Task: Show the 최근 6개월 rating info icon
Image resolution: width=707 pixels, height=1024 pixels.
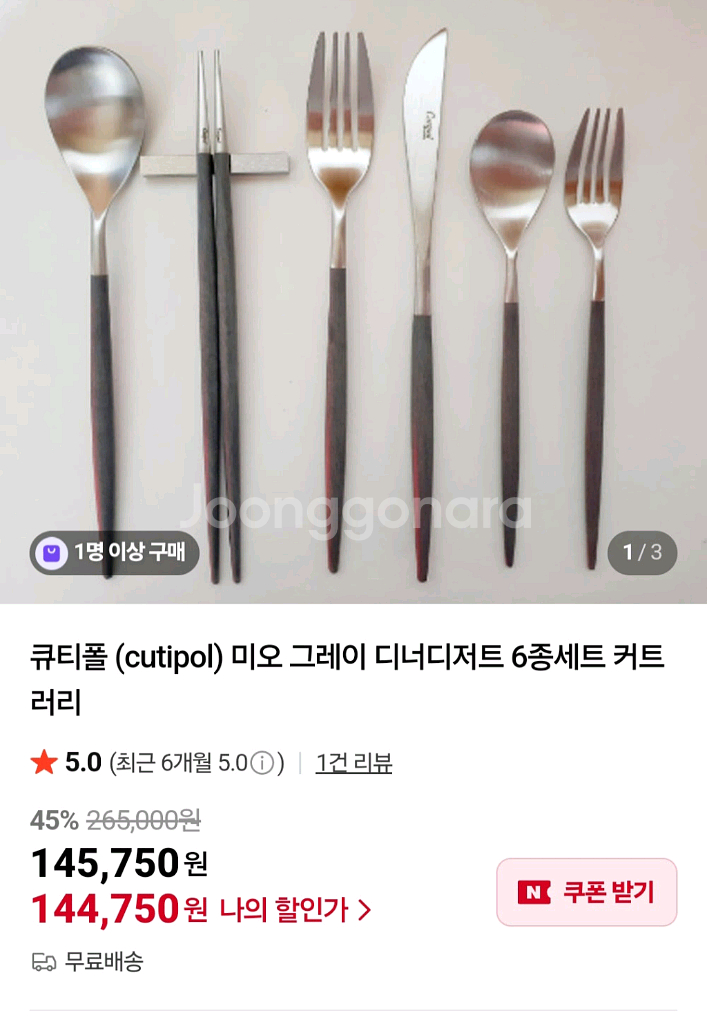Action: [x=261, y=764]
